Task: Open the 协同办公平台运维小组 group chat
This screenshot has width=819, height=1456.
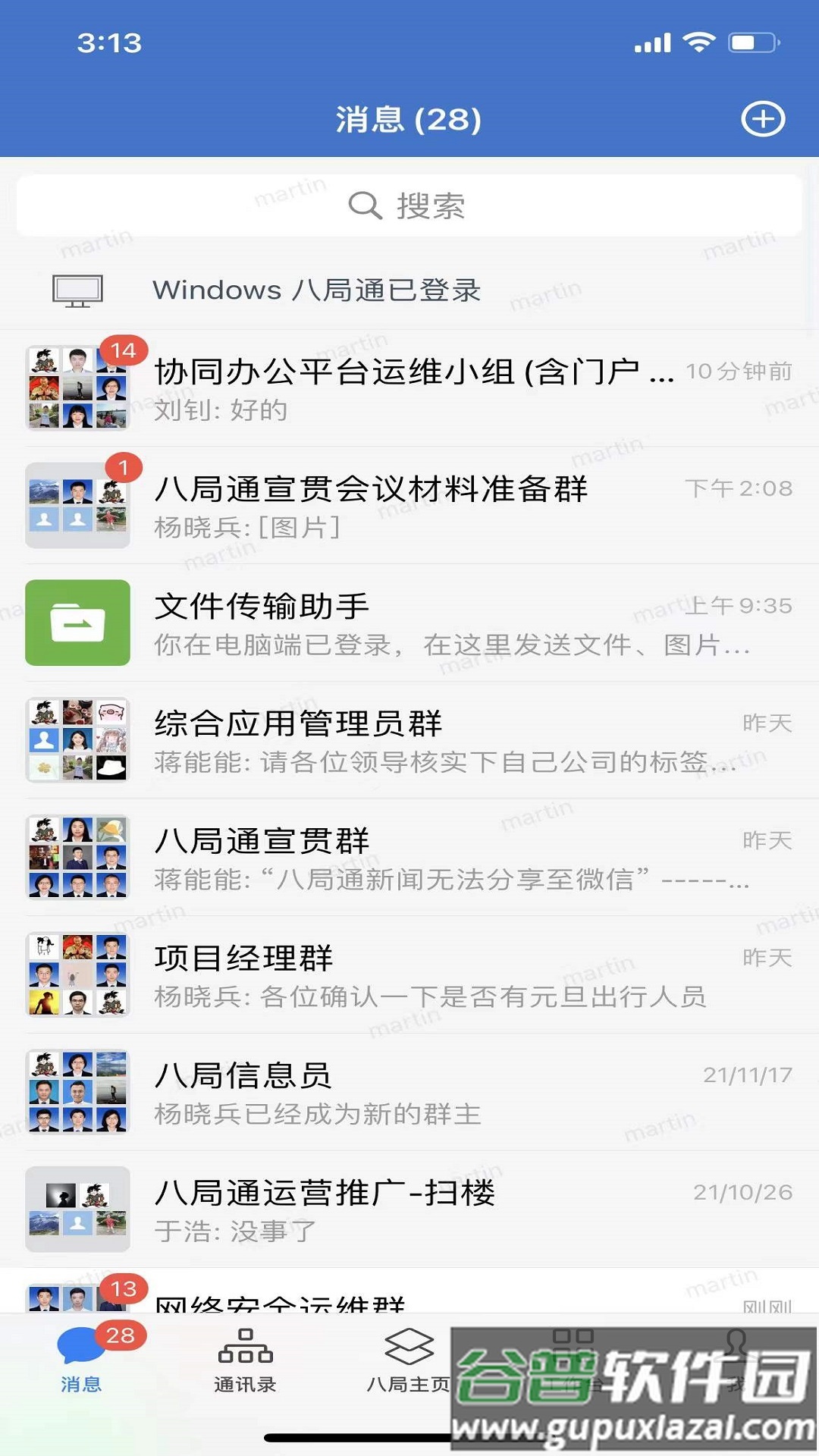Action: point(409,388)
